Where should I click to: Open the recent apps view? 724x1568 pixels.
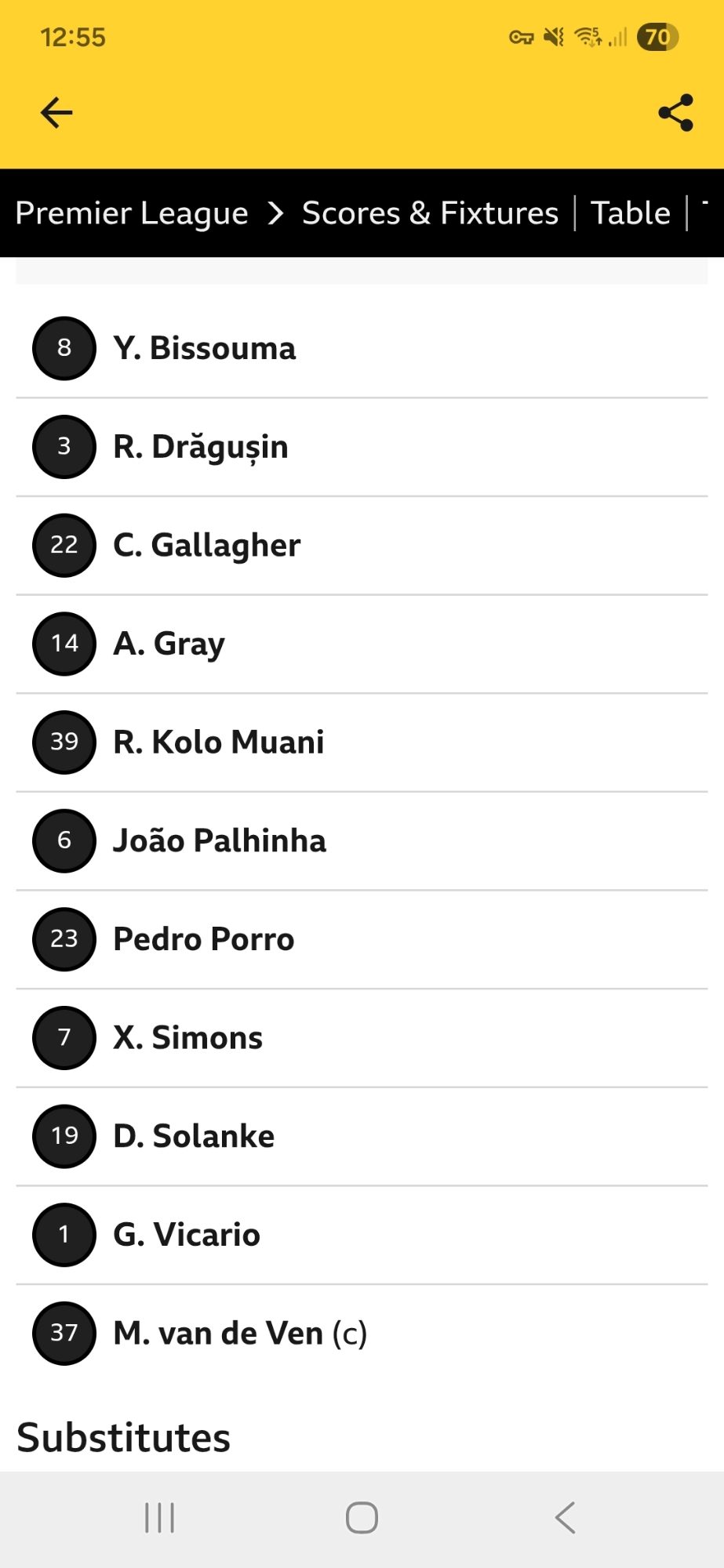tap(159, 1518)
